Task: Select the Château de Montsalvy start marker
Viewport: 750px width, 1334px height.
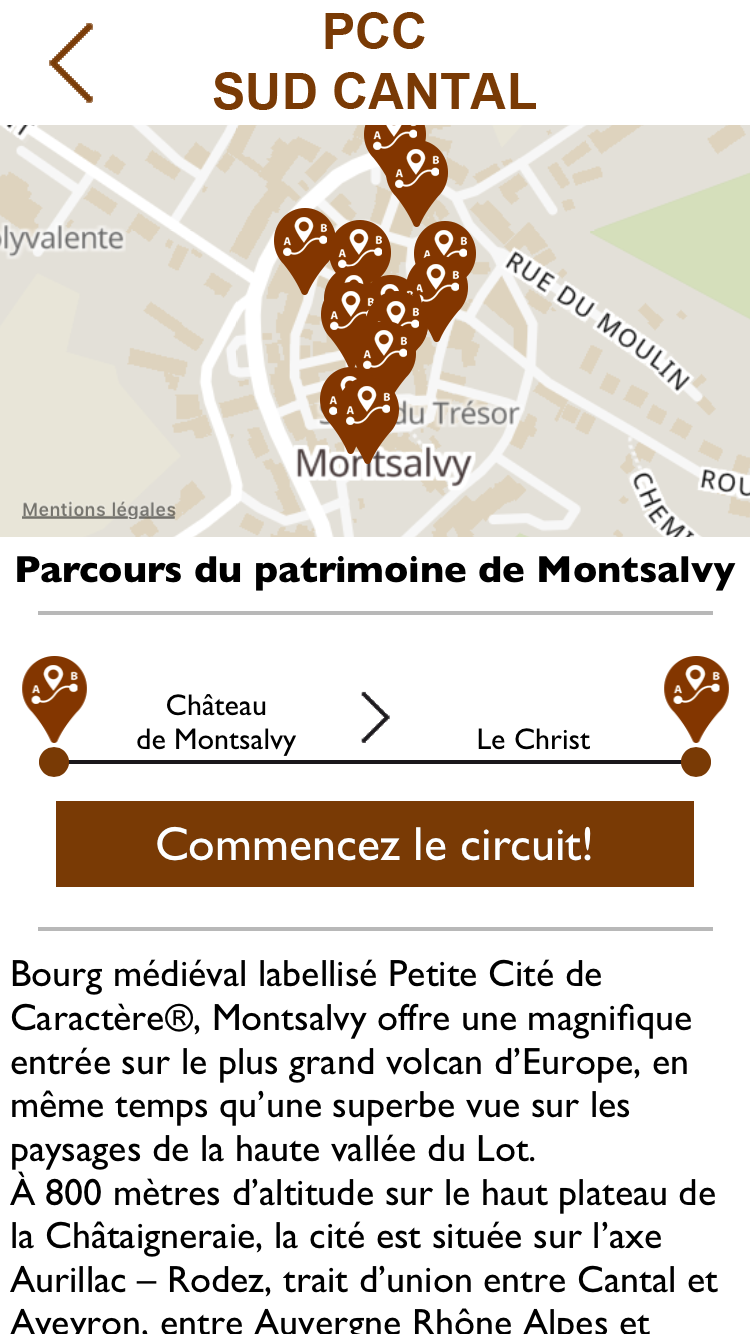Action: tap(54, 699)
